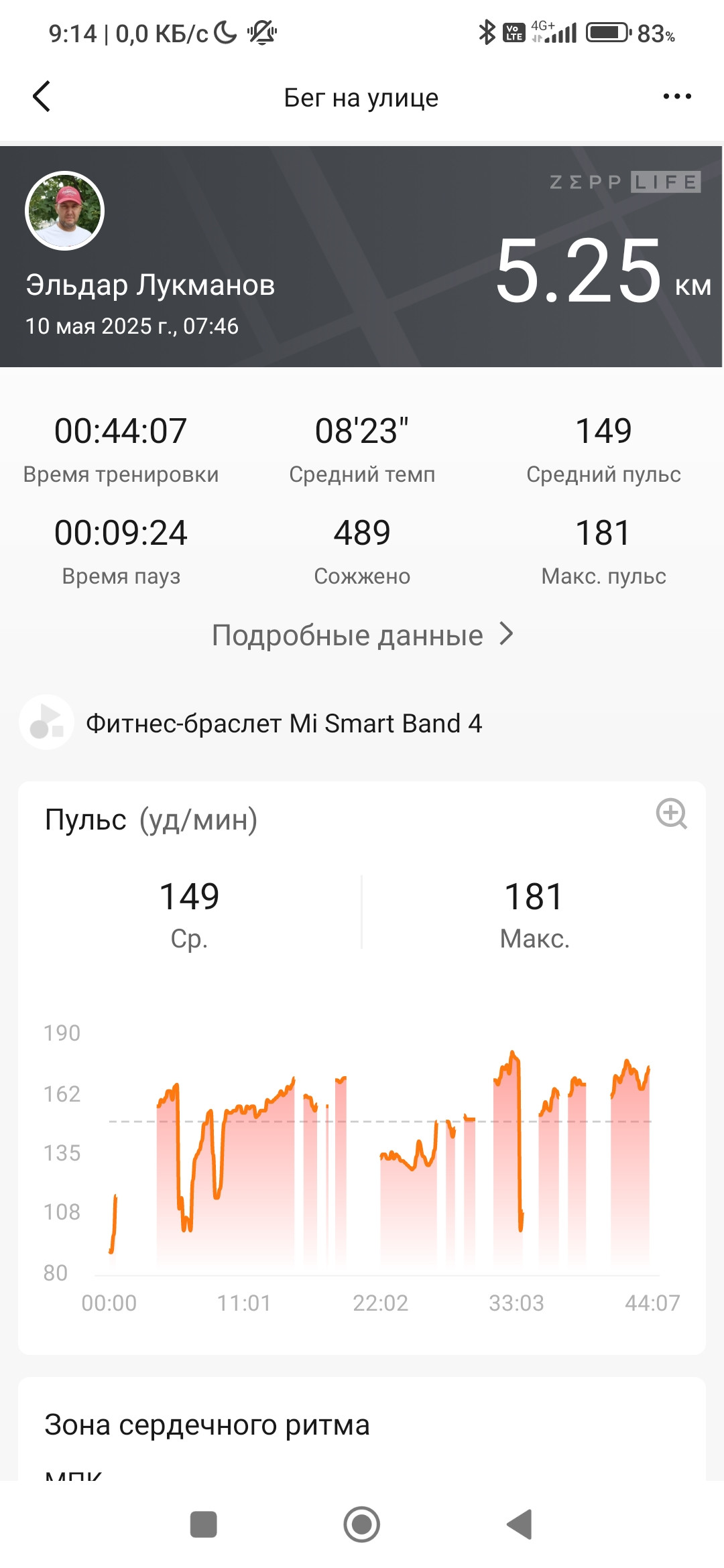Zoom the Пульс chart with magnifier icon

[672, 813]
